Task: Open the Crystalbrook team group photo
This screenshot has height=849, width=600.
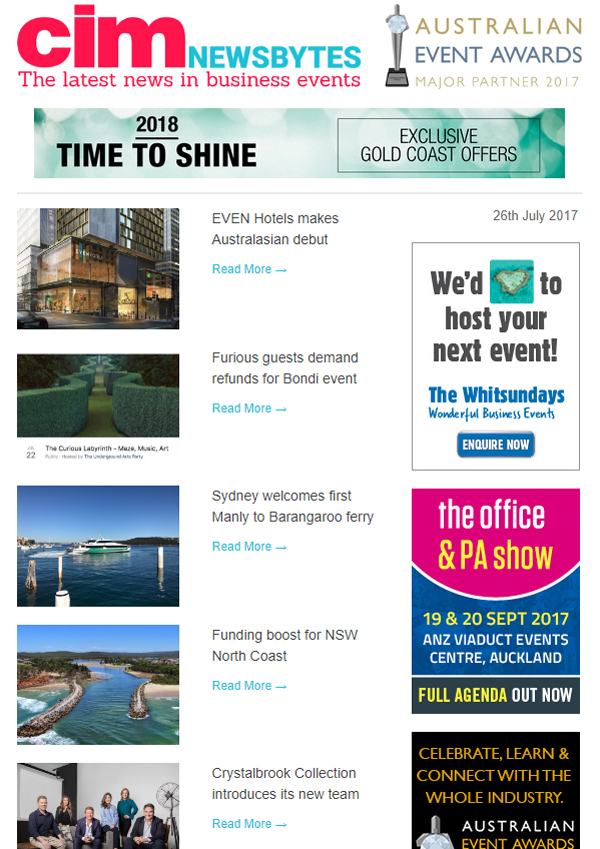Action: pos(98,806)
